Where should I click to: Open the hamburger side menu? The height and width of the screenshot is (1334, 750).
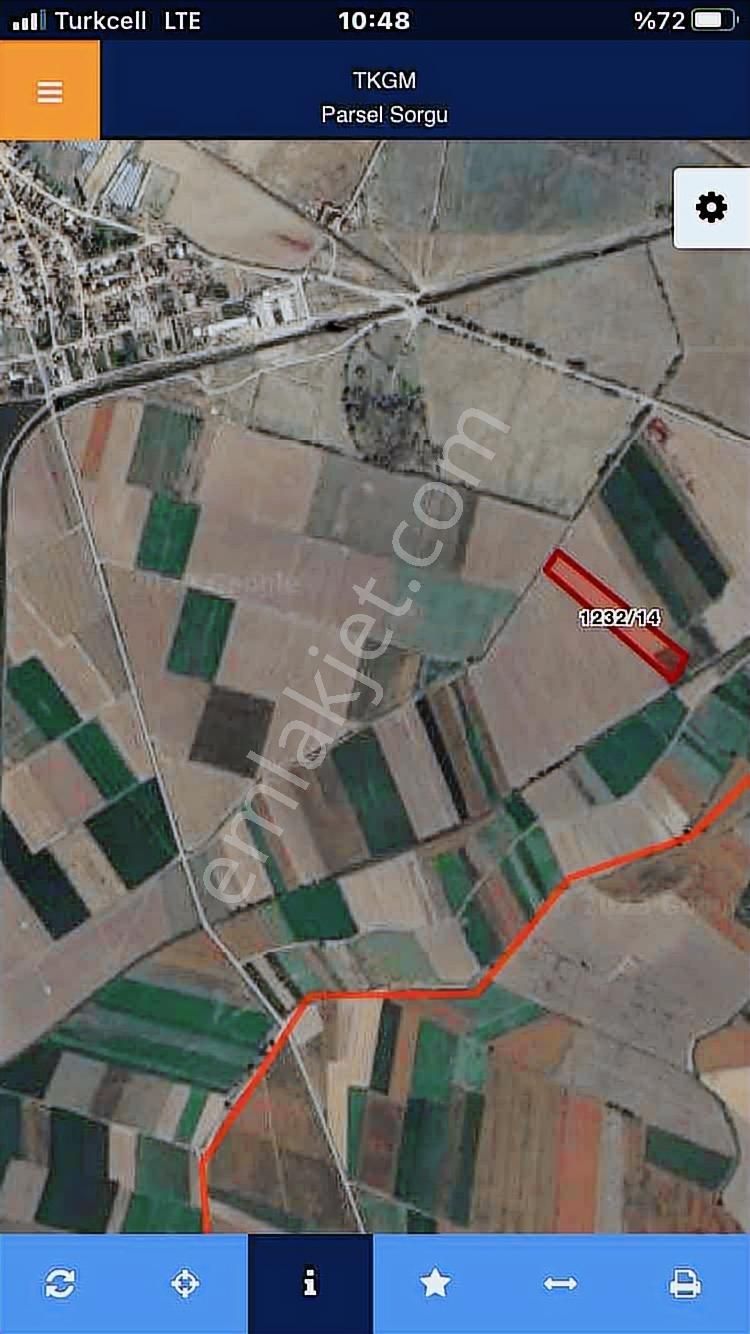[50, 91]
